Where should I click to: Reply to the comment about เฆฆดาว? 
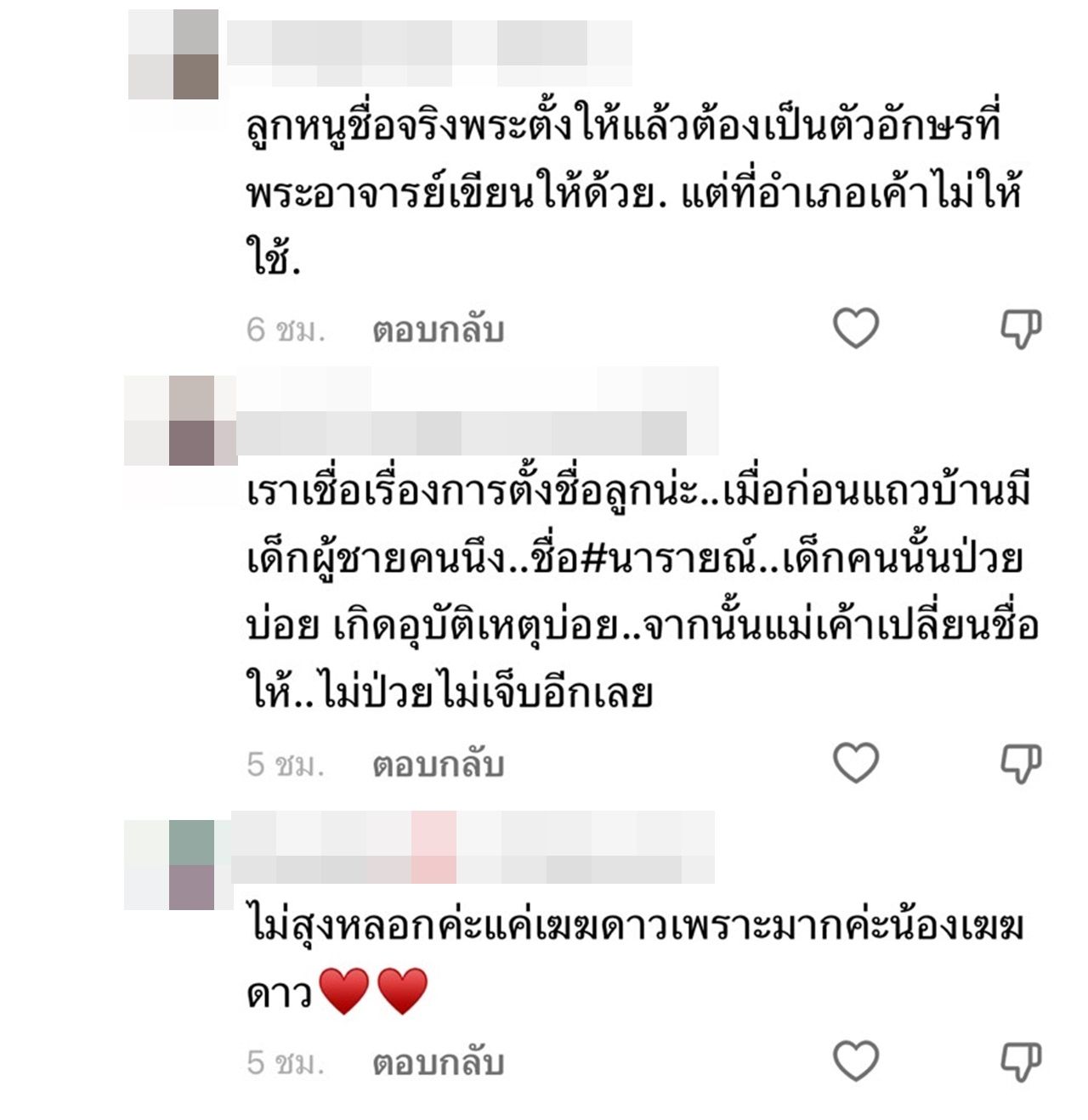438,1062
